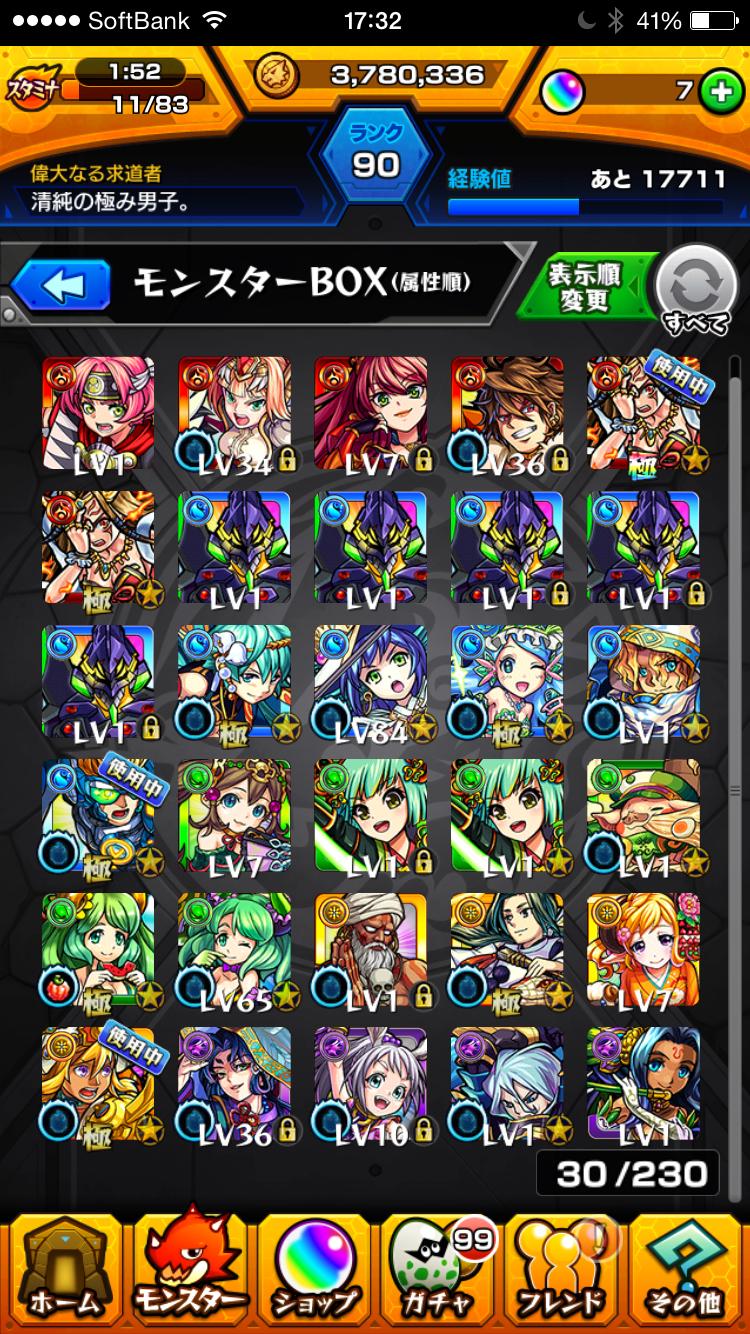Screen dimensions: 750x1334
Task: Select the LV1 white-bearded turban monster
Action: pos(371,949)
